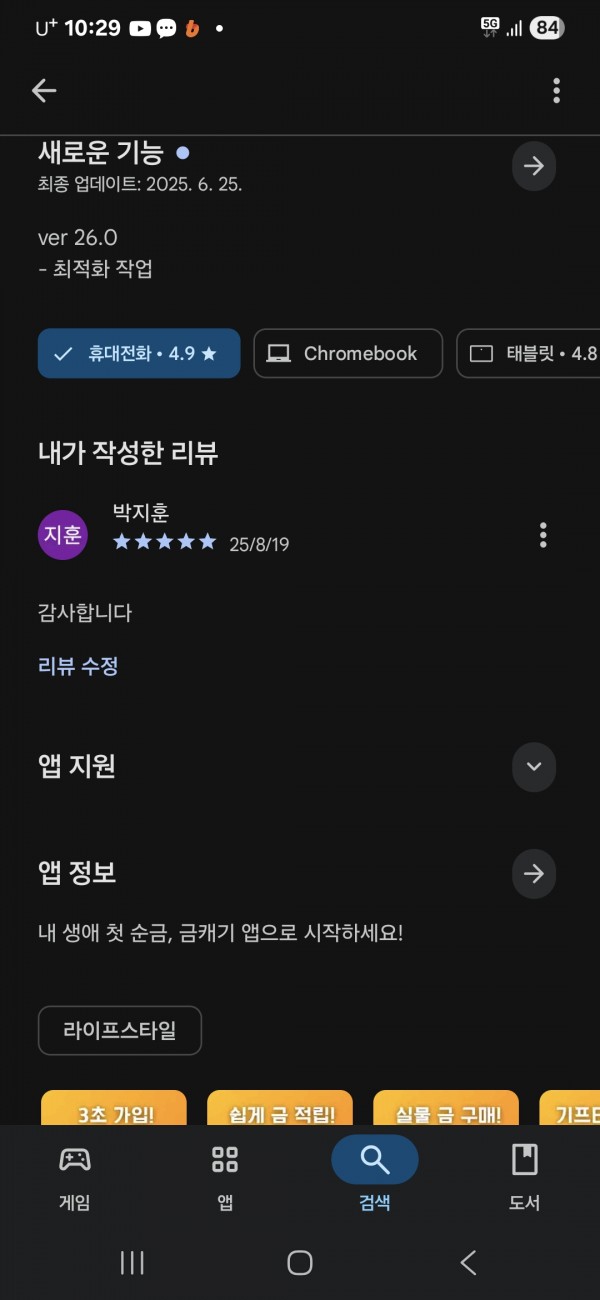600x1300 pixels.
Task: Switch to the 게임 tab
Action: pos(75,1176)
